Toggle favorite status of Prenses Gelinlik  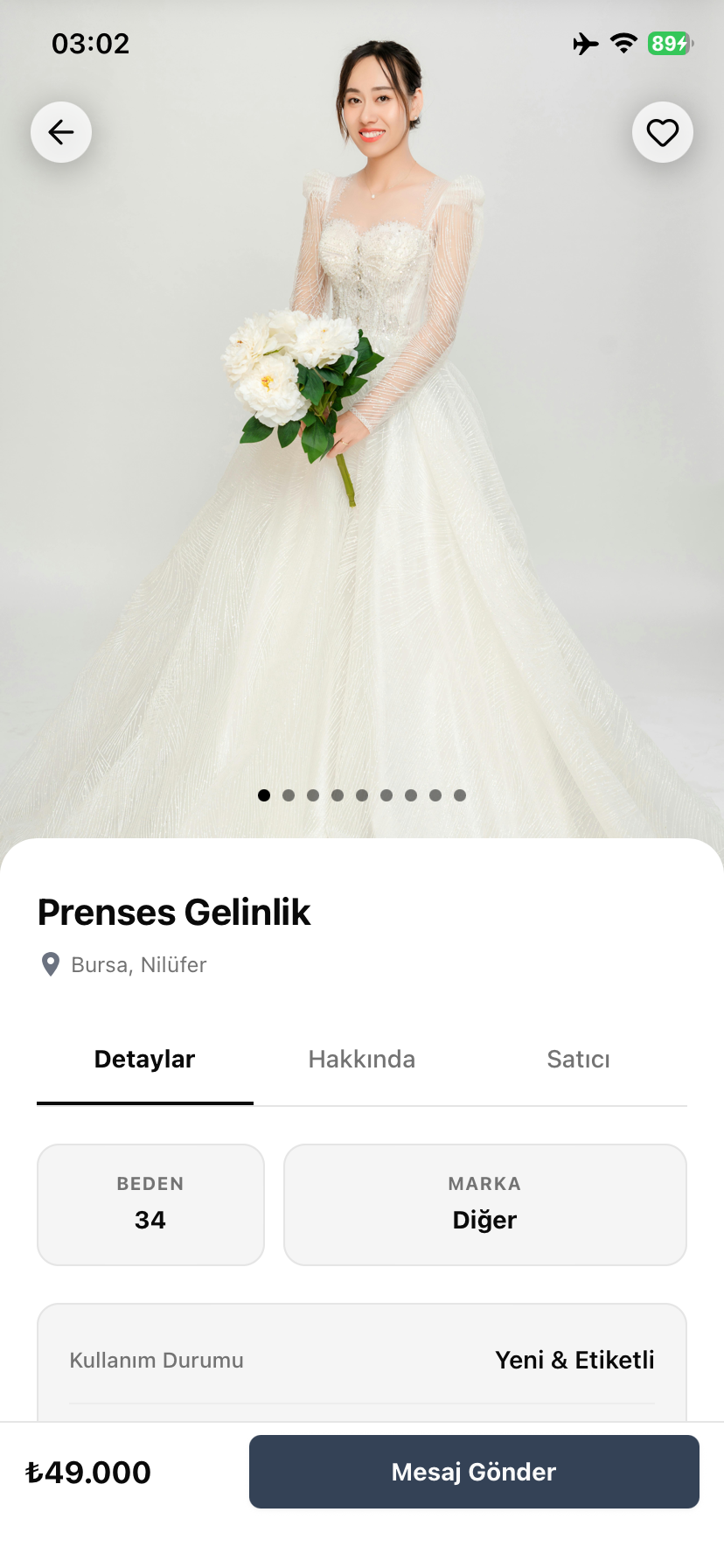662,132
